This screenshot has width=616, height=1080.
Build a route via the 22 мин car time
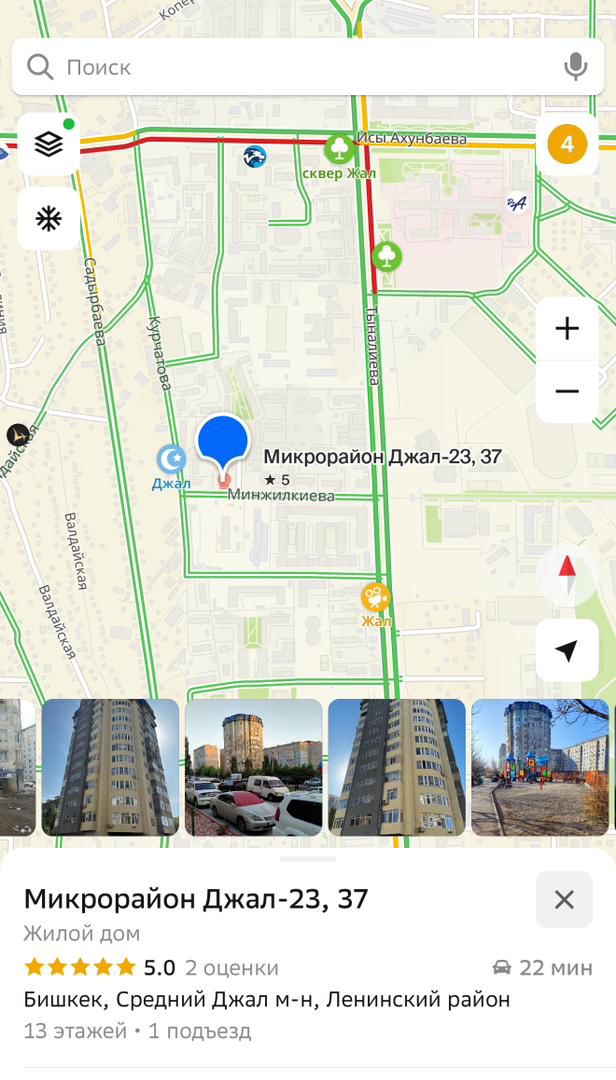pos(543,968)
